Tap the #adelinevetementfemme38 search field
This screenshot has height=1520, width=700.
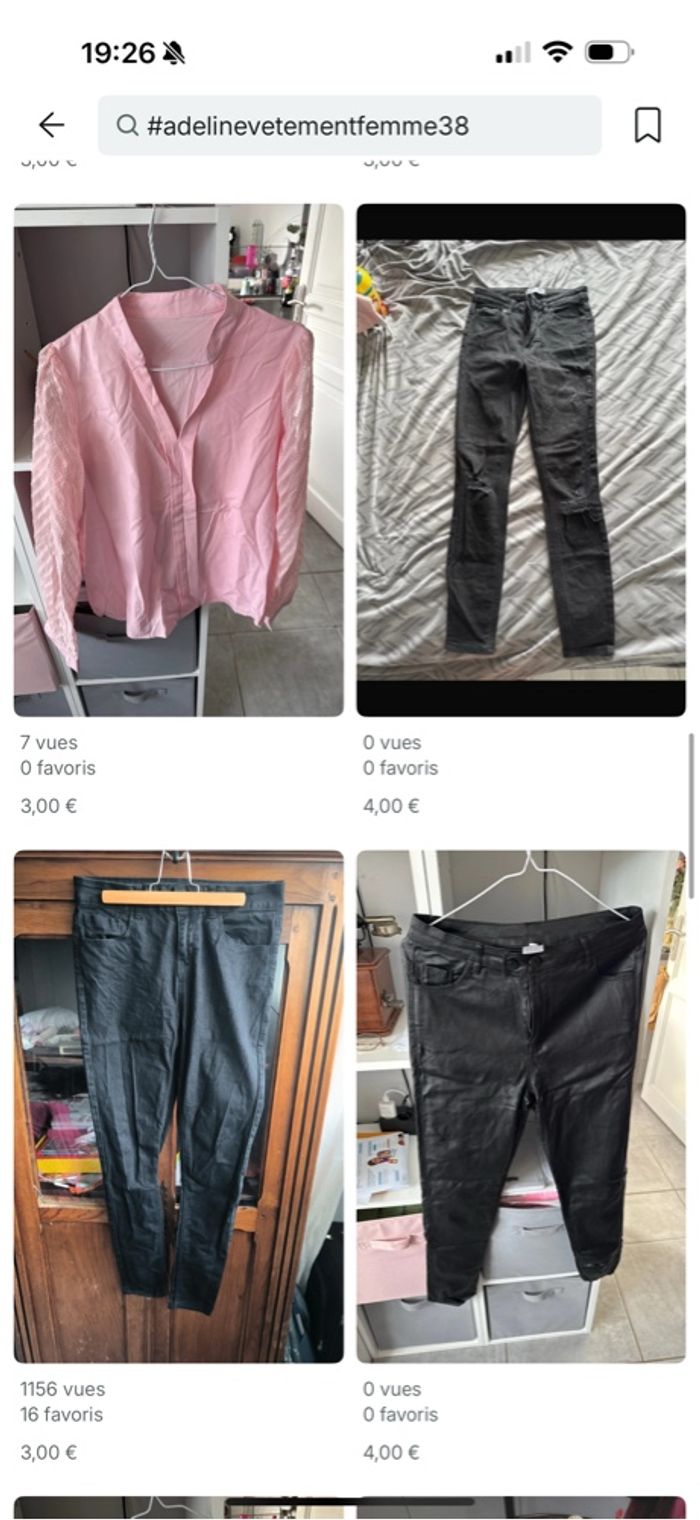pyautogui.click(x=350, y=126)
